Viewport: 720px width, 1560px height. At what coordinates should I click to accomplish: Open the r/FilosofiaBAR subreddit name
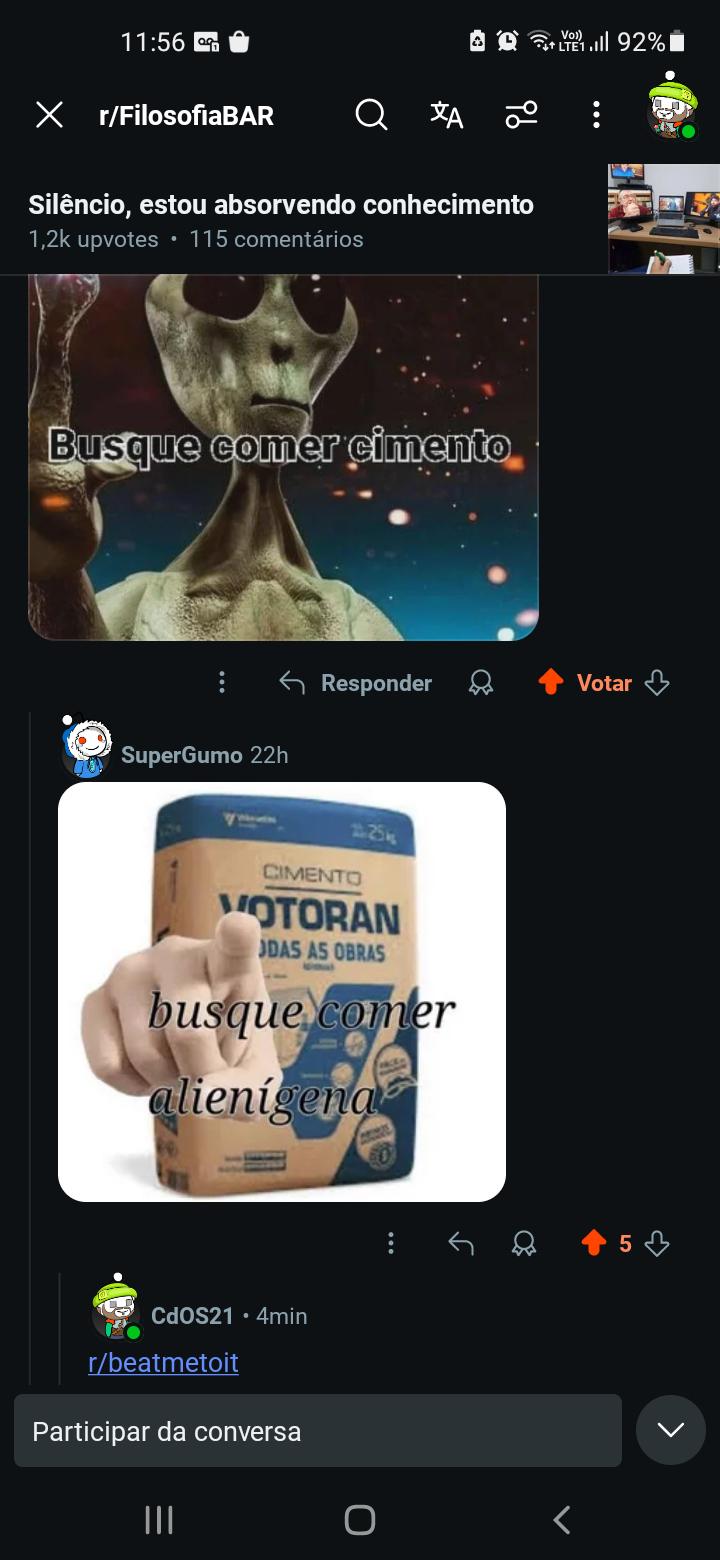[x=187, y=116]
